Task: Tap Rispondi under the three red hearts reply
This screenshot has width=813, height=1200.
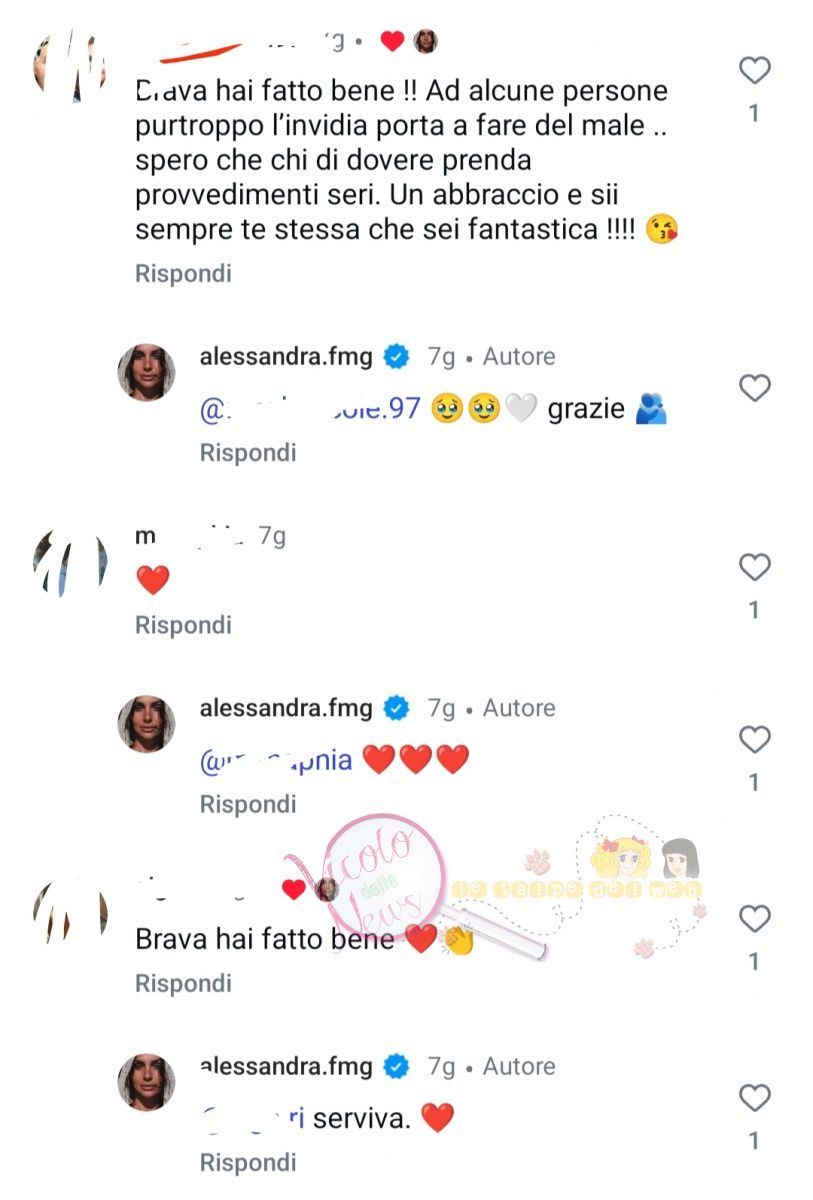Action: tap(248, 804)
